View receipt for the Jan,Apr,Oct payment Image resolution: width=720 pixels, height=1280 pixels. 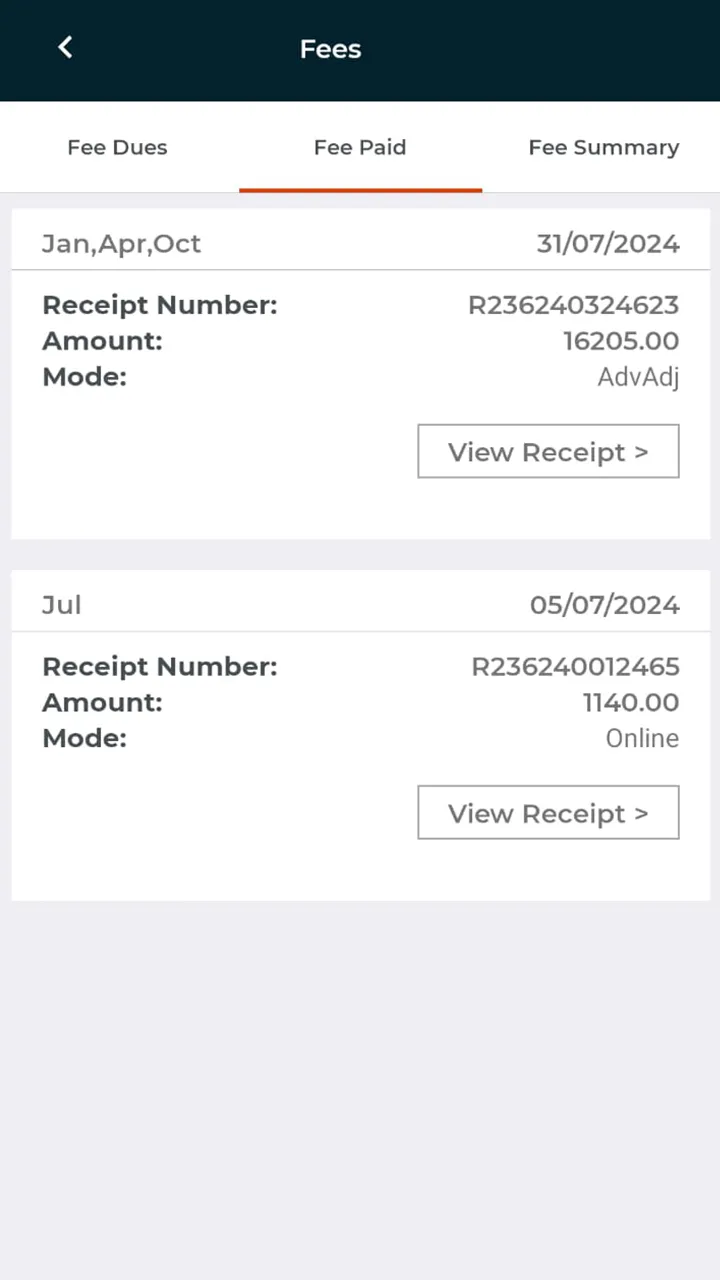[548, 451]
